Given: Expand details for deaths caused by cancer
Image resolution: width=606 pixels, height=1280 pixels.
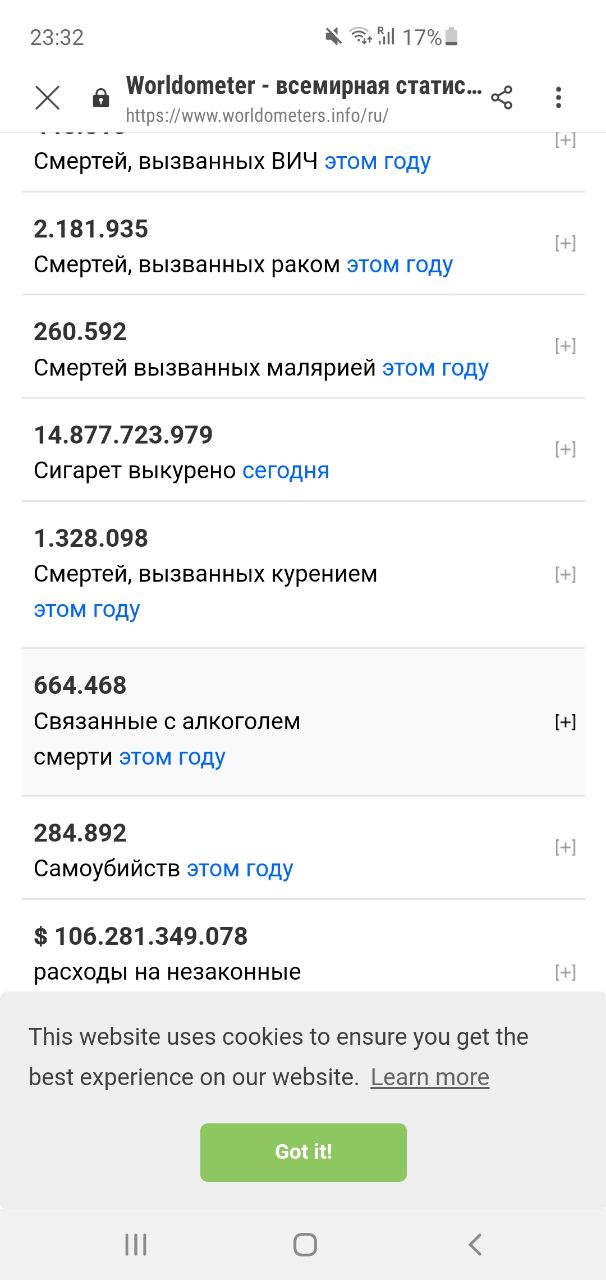Looking at the screenshot, I should [565, 243].
